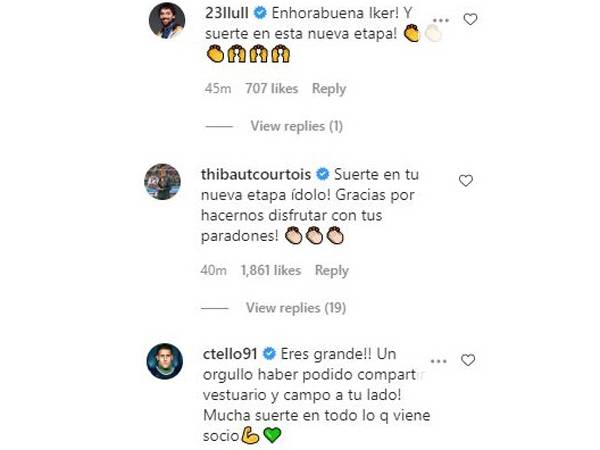Like the comment from ctello91
Viewport: 600px width, 450px height.
click(467, 360)
